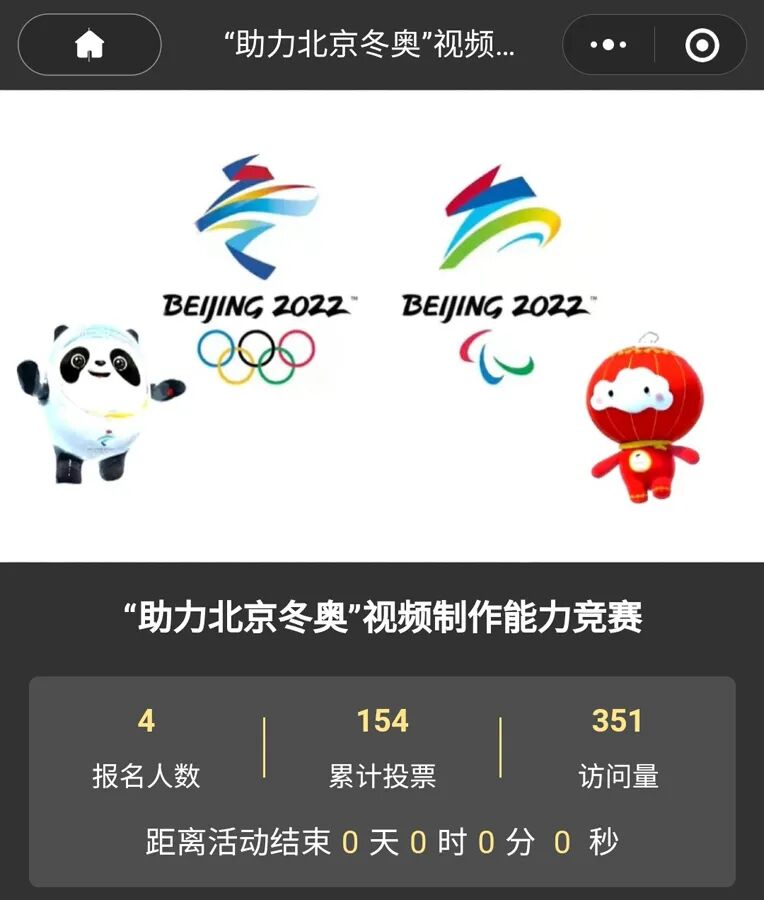Go to the mini program home page
Image resolution: width=764 pixels, height=900 pixels.
pos(90,44)
